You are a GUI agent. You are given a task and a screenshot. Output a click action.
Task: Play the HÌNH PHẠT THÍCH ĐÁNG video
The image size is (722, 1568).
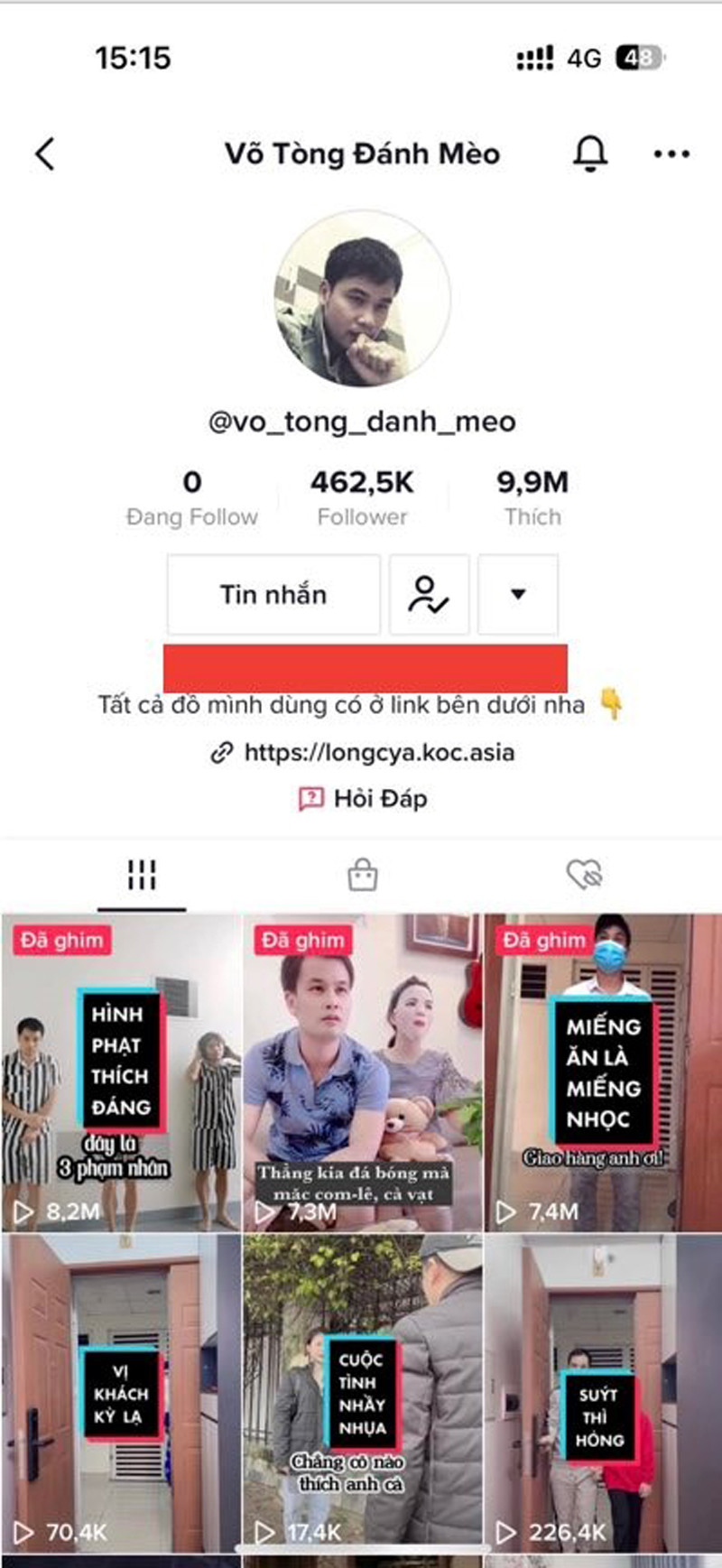point(121,1072)
